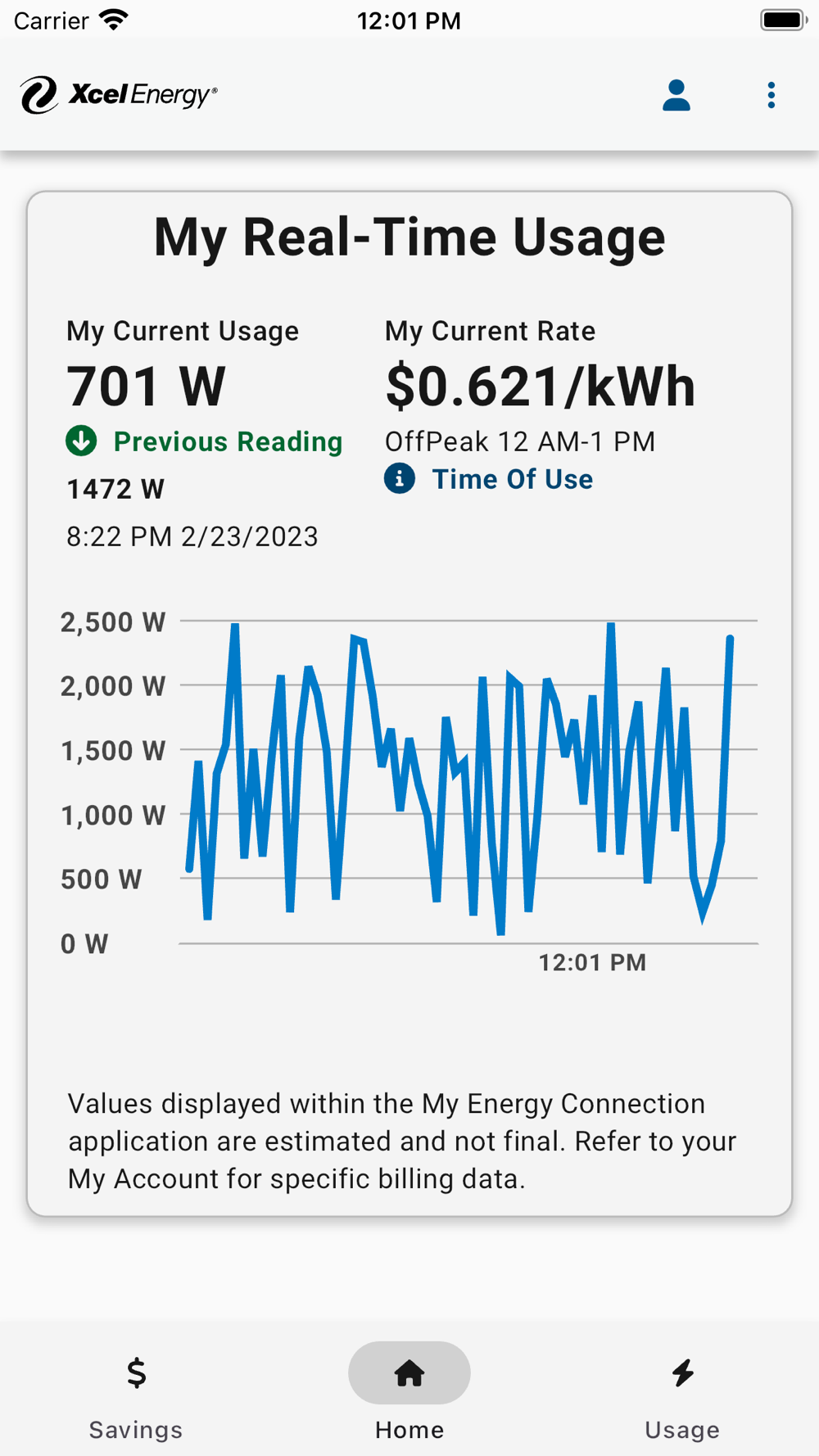Open the three-dot overflow menu
This screenshot has height=1456, width=819.
pos(771,95)
